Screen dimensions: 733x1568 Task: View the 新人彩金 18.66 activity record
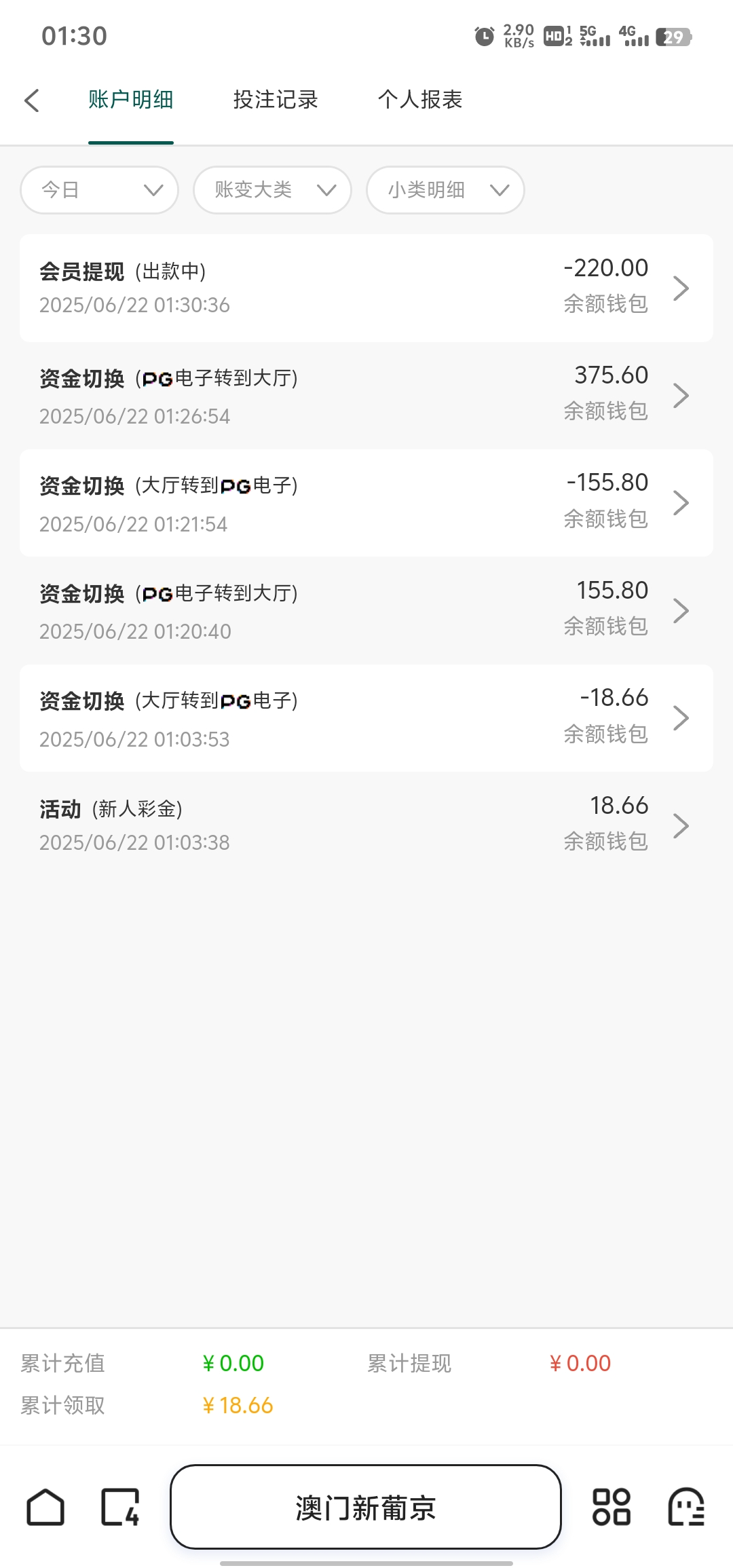pyautogui.click(x=366, y=825)
